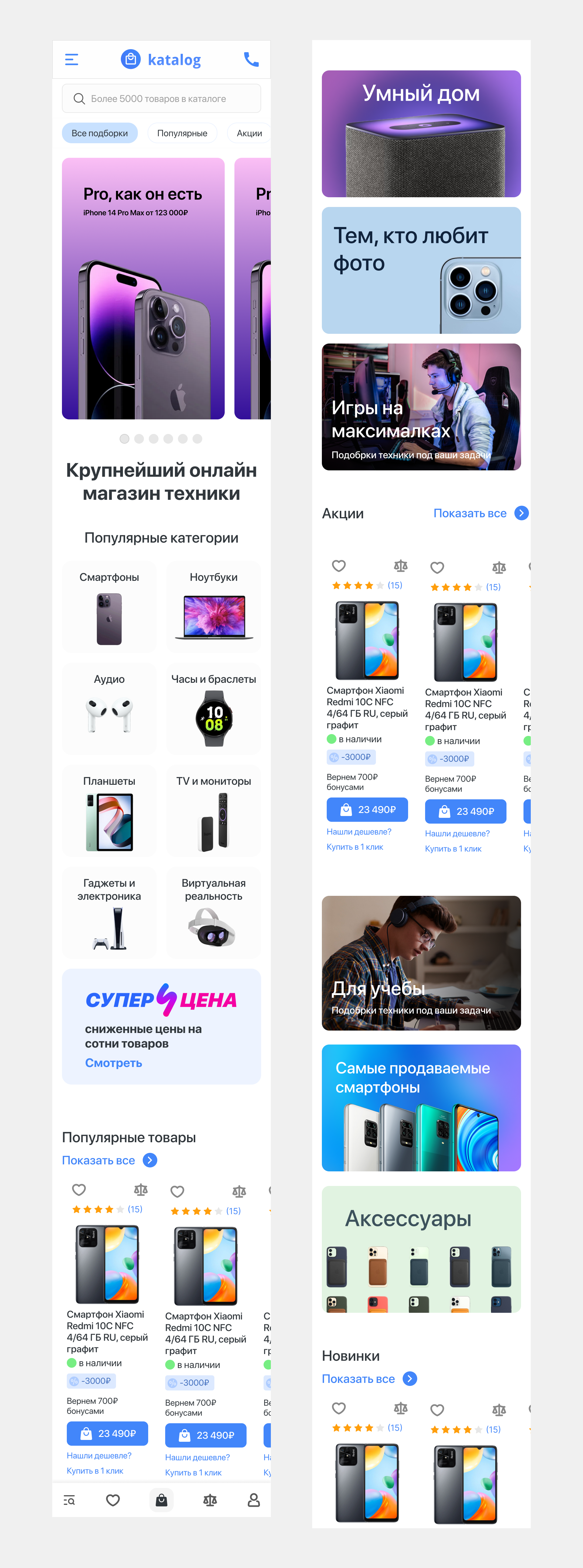Show all under the Новинки heading
583x1568 pixels.
tap(369, 1379)
